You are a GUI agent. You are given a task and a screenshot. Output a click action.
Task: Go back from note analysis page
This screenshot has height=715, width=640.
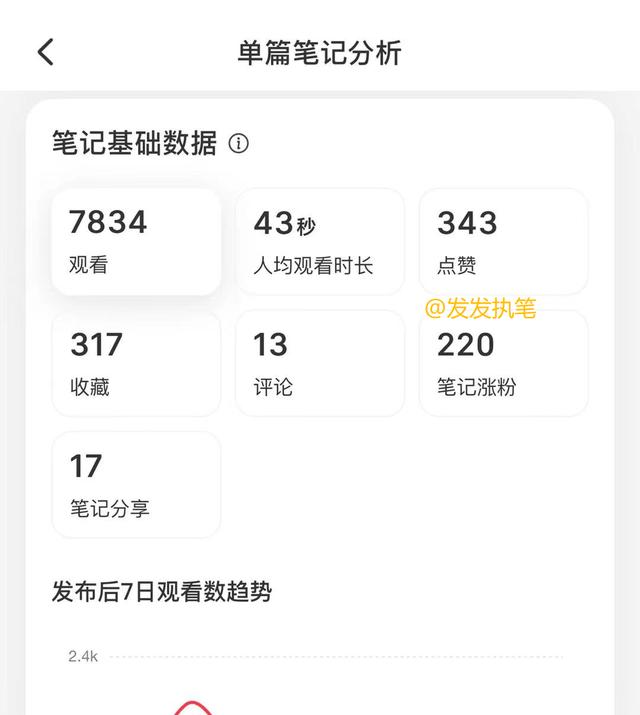click(45, 52)
